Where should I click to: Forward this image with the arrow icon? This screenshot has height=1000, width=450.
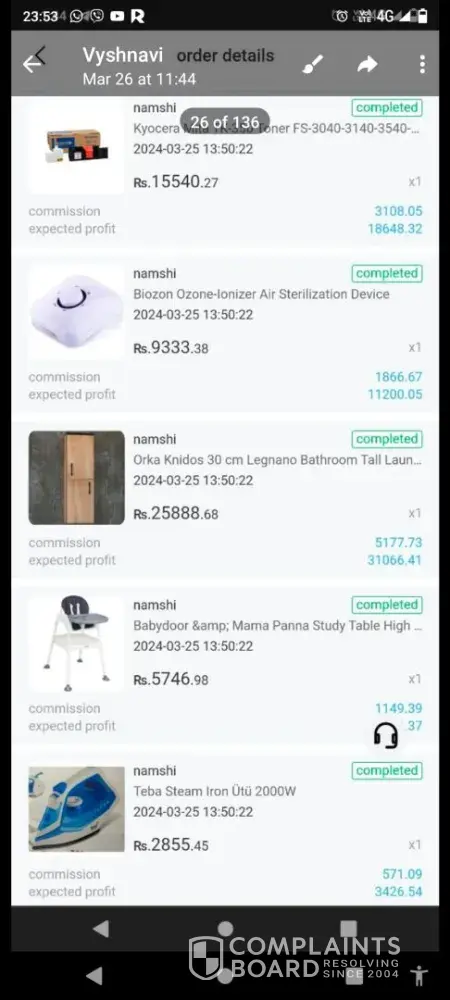click(367, 64)
